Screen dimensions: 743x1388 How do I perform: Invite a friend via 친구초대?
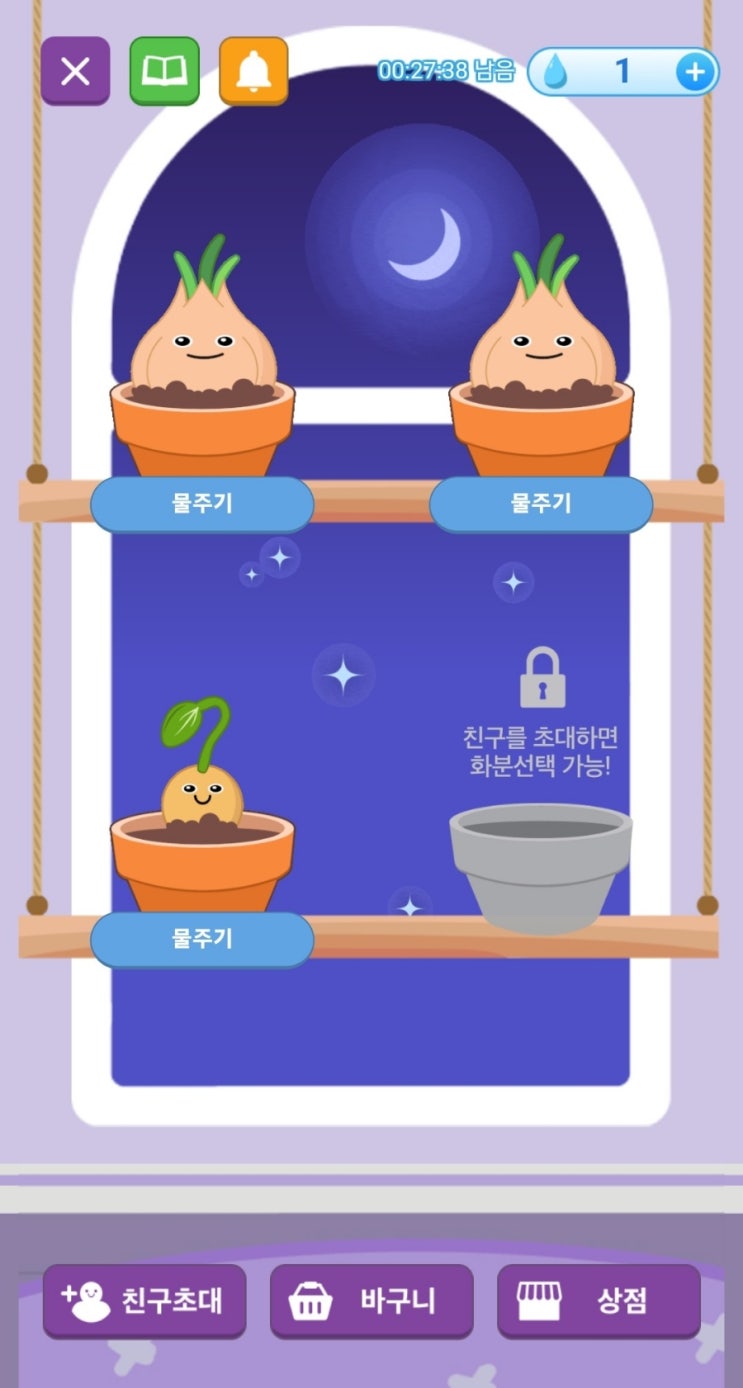[x=144, y=1300]
